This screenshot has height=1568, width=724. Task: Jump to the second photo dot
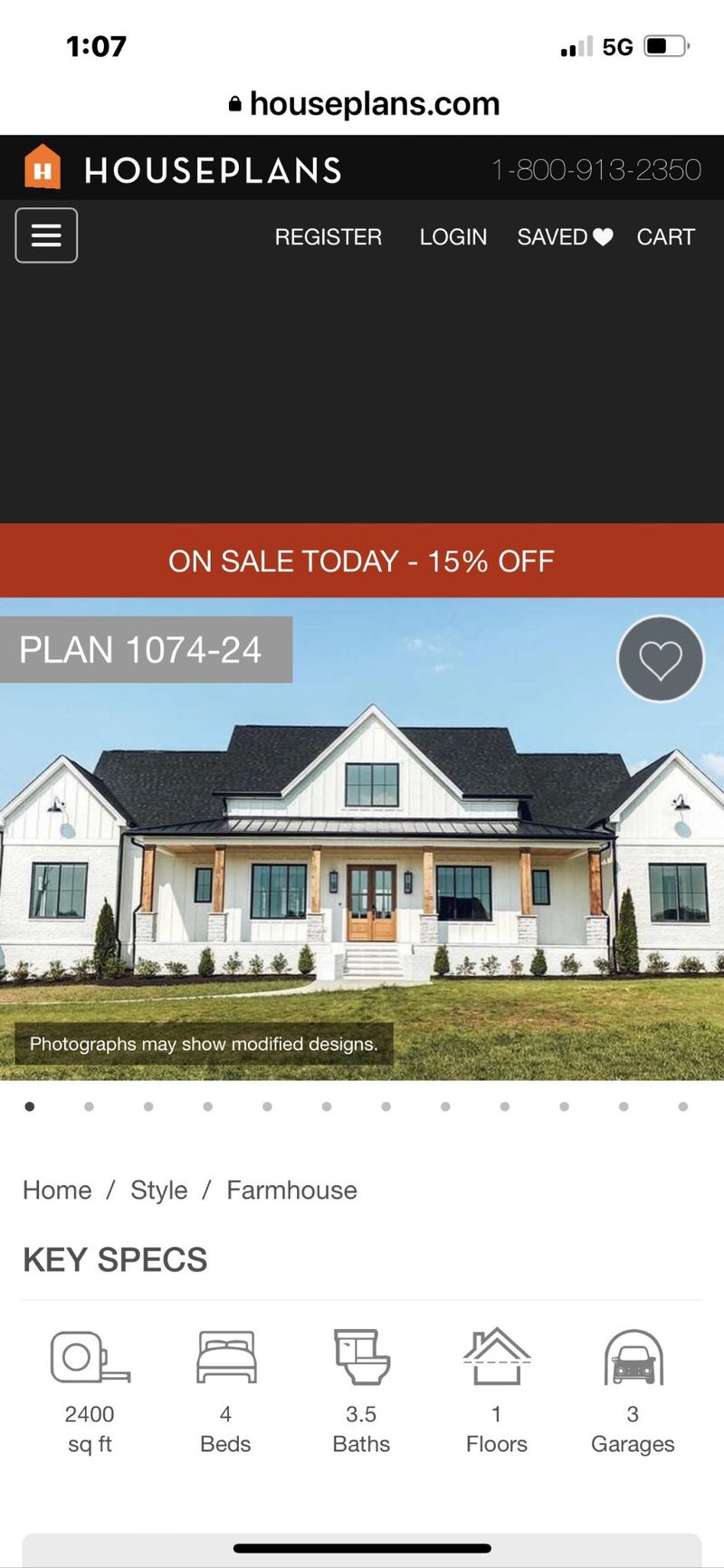point(89,1106)
